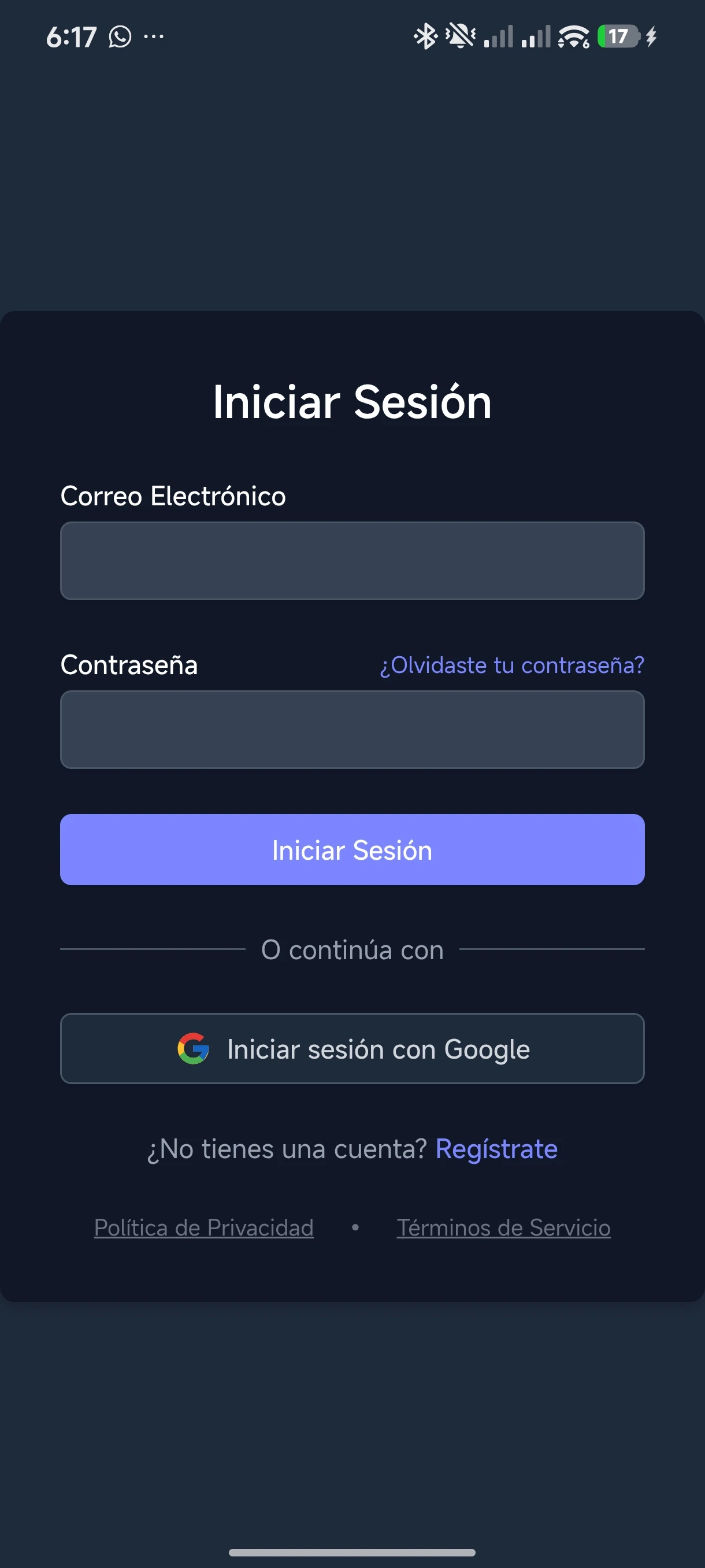Viewport: 705px width, 1568px height.
Task: Tap the clock showing 6:17
Action: click(x=72, y=36)
